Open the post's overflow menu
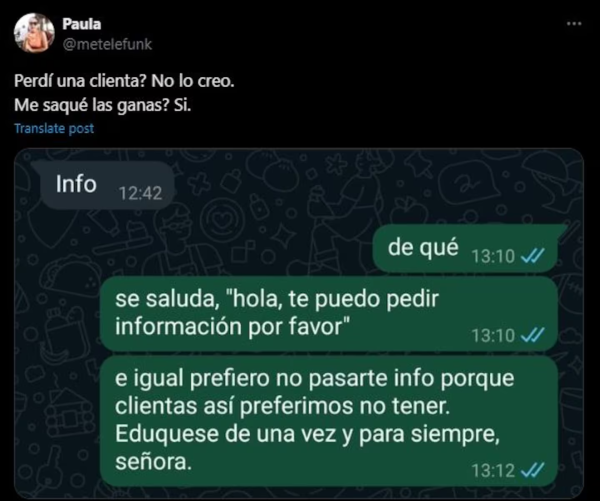The image size is (600, 501). tap(573, 23)
